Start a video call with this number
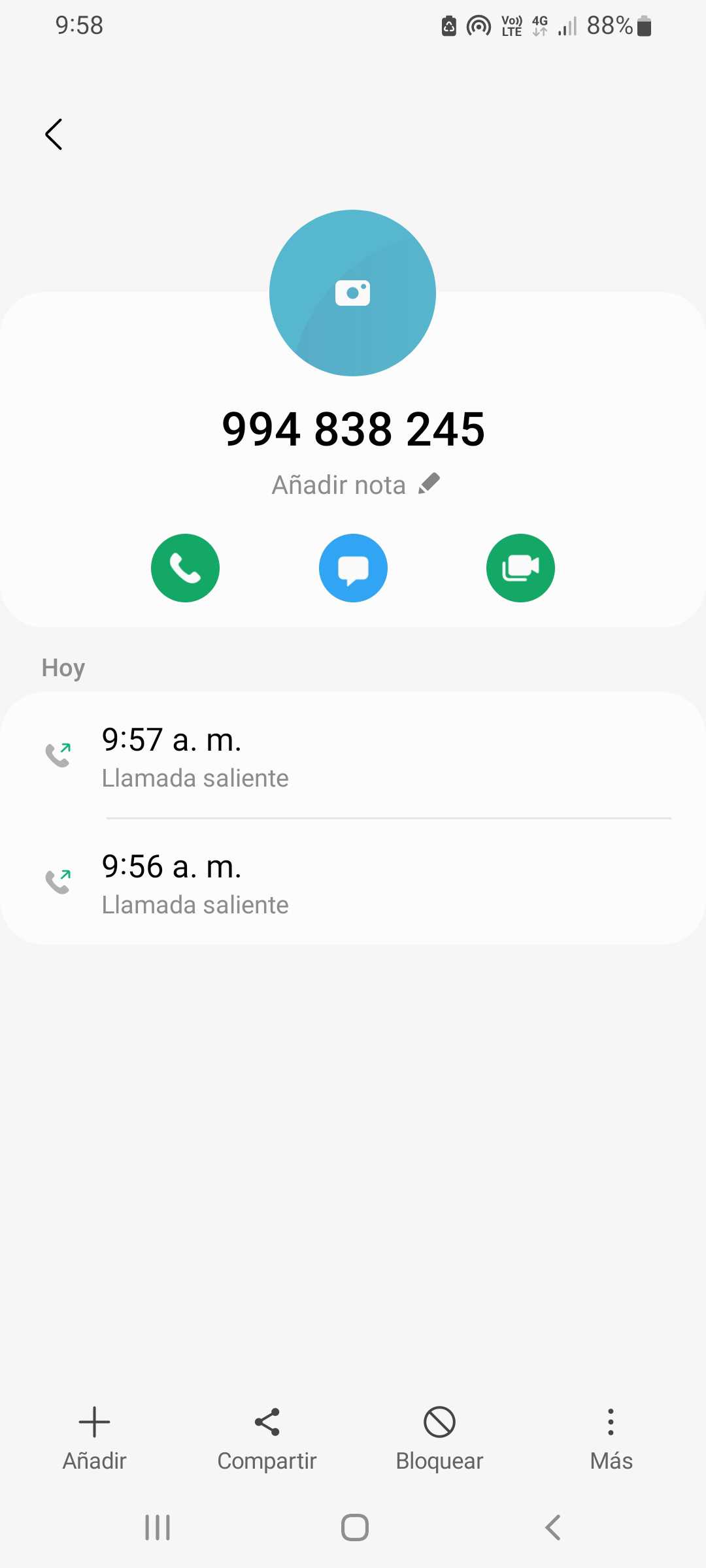The image size is (706, 1568). (520, 568)
